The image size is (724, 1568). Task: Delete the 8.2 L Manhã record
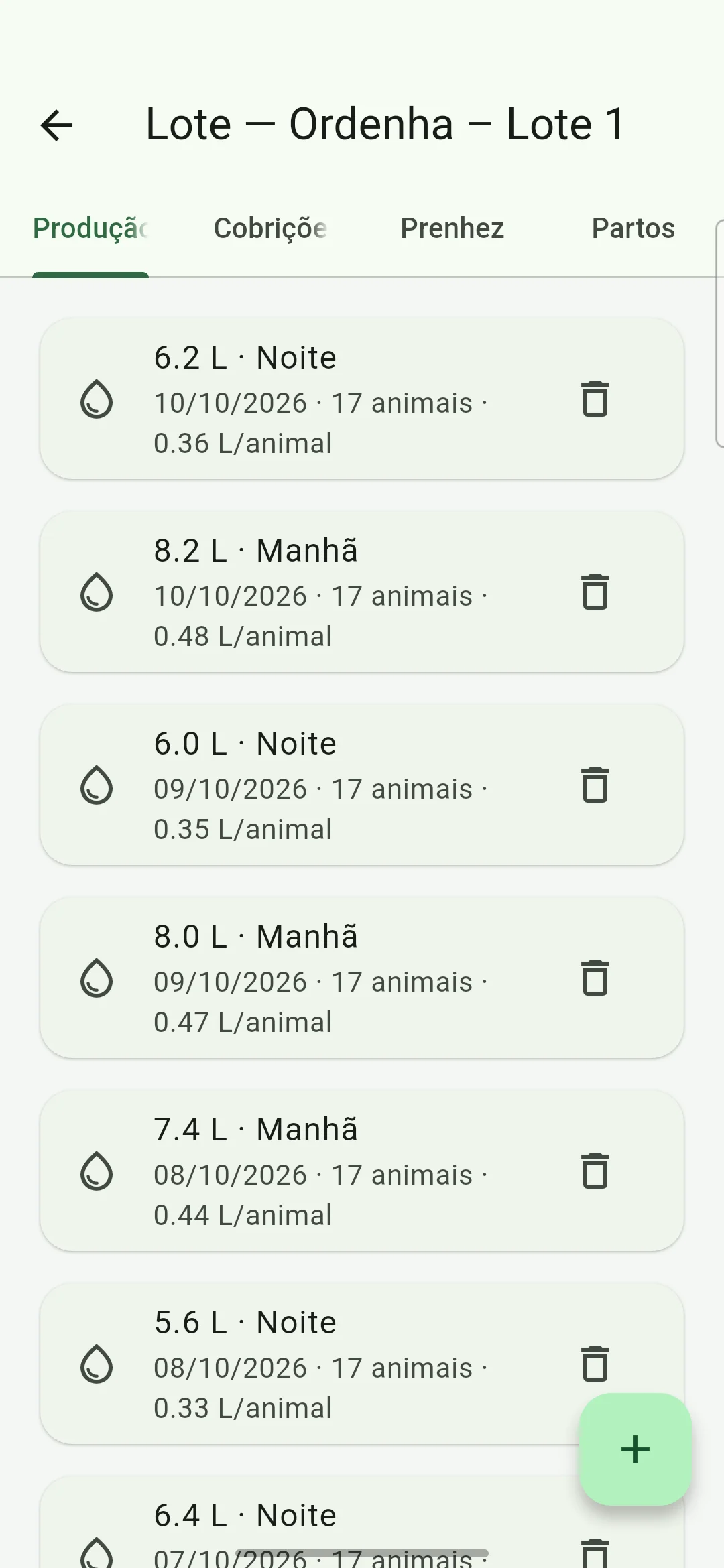click(x=595, y=592)
